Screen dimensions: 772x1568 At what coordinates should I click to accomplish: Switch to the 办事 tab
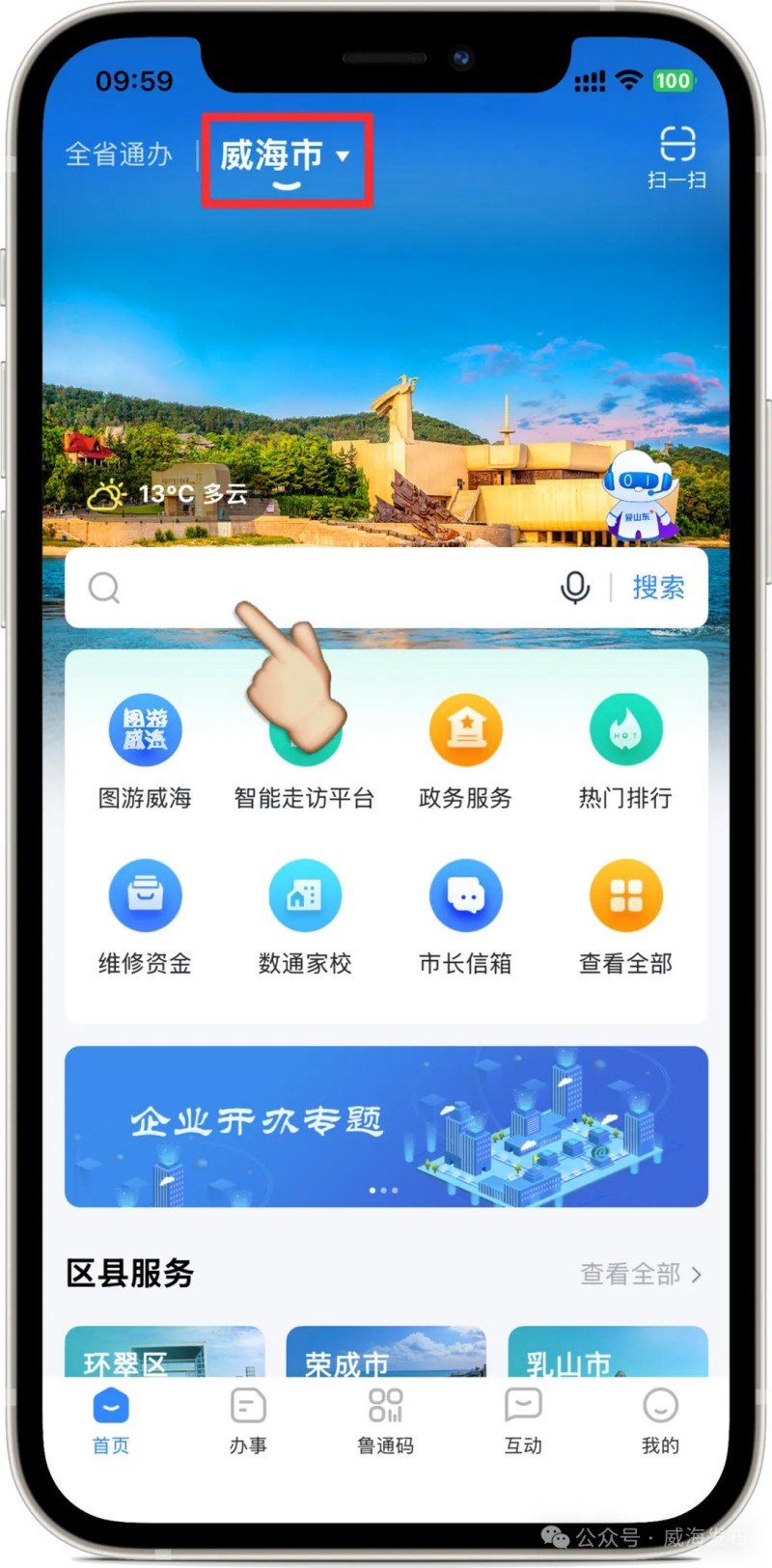pos(248,1419)
